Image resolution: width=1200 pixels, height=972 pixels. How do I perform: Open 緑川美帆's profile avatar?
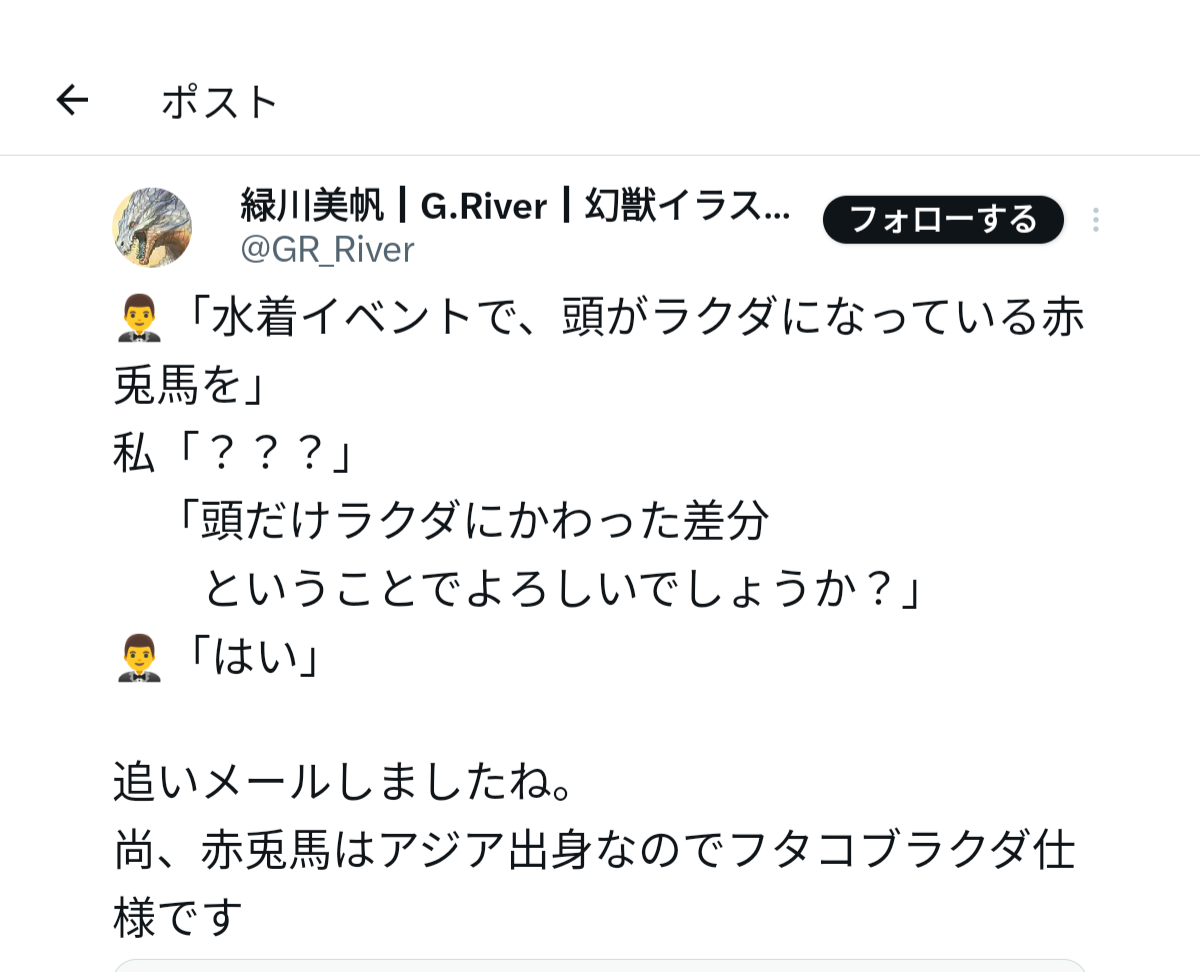tap(152, 227)
